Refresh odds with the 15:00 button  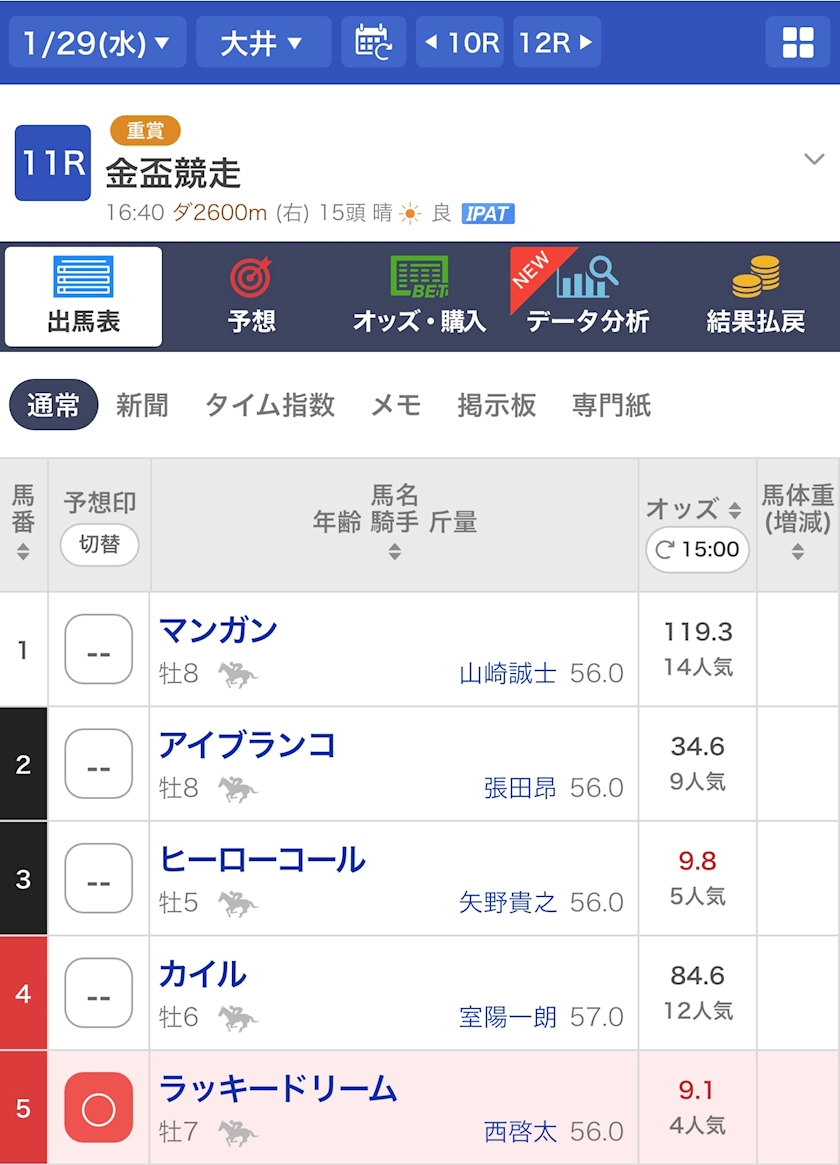click(x=697, y=550)
